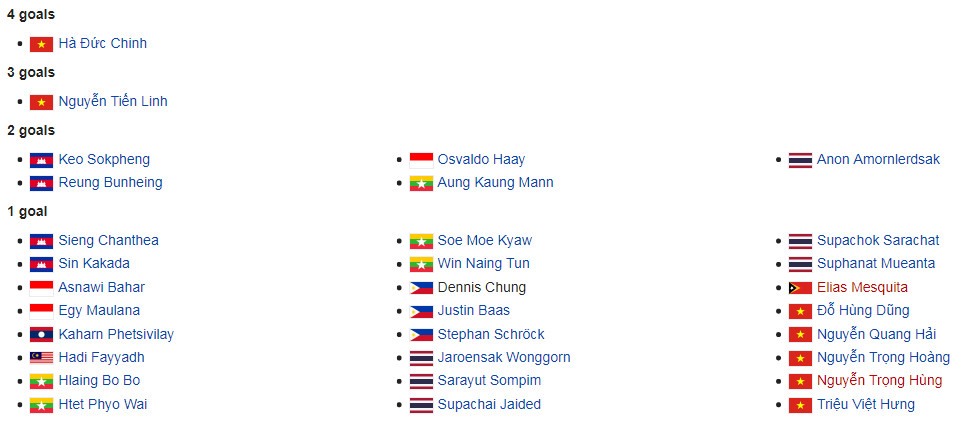This screenshot has height=424, width=965.
Task: Tap the Sieng Chanthea link
Action: click(x=108, y=241)
